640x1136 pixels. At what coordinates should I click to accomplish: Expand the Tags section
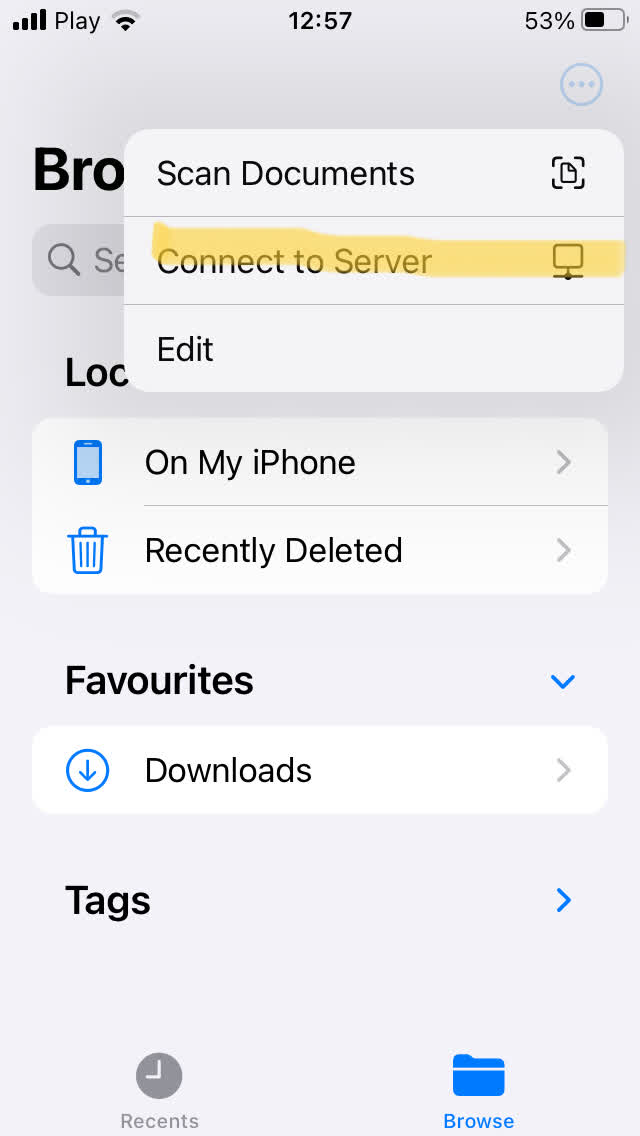[563, 900]
